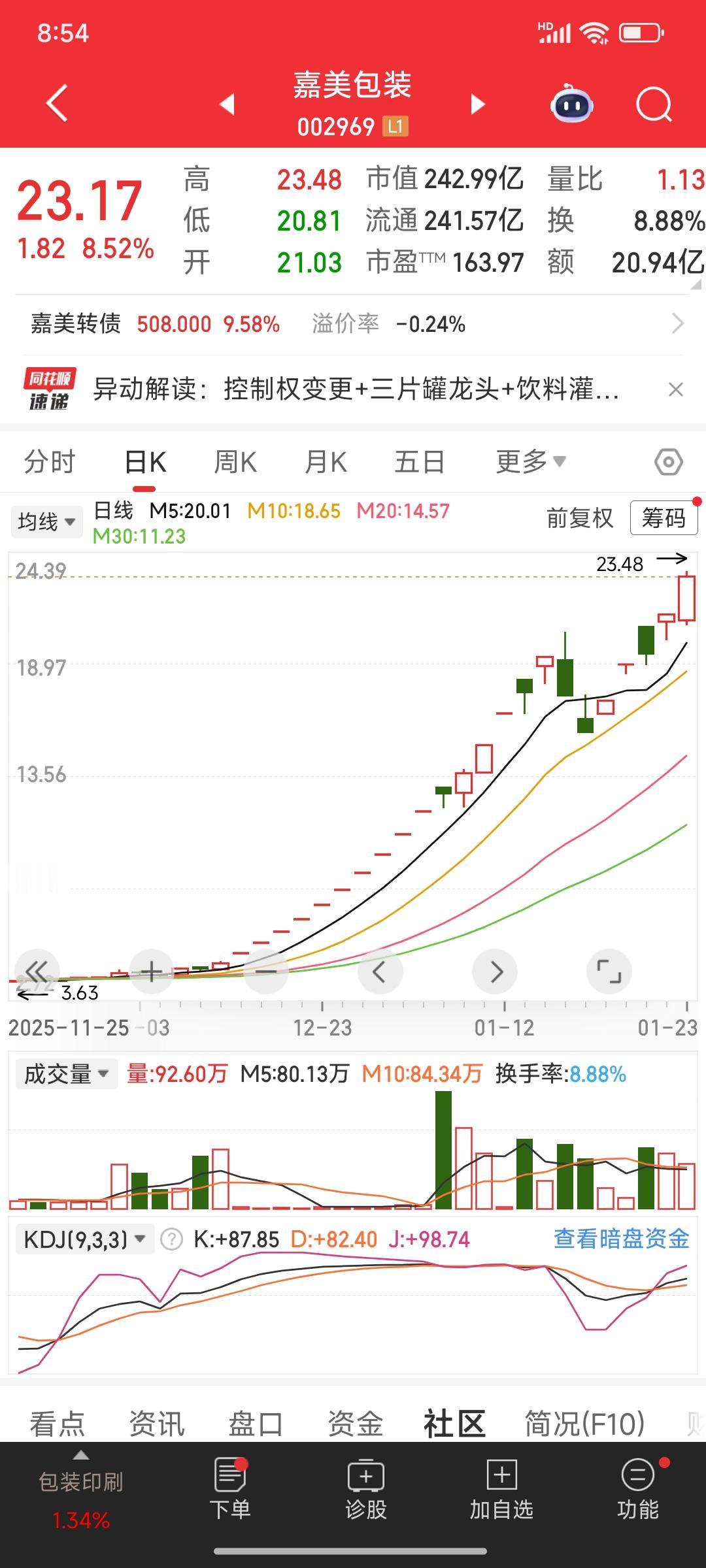Tap the 筹码 chip distribution button
Viewport: 706px width, 1568px height.
pos(664,518)
